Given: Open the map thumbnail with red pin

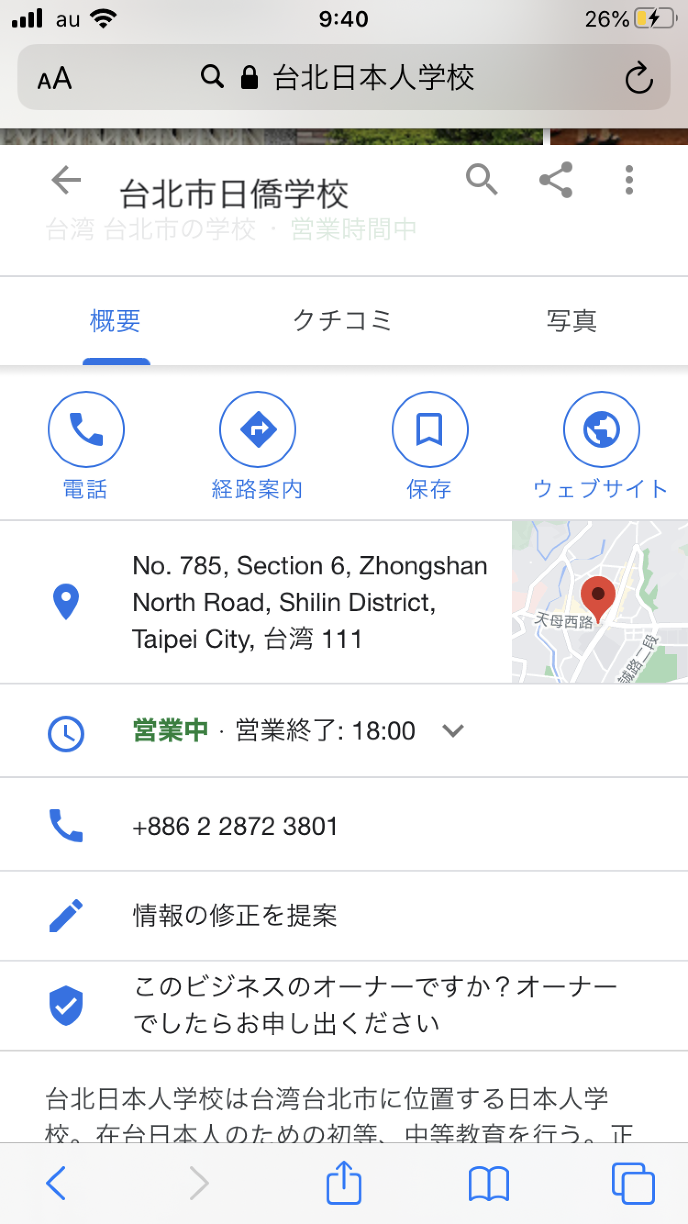Looking at the screenshot, I should coord(599,602).
